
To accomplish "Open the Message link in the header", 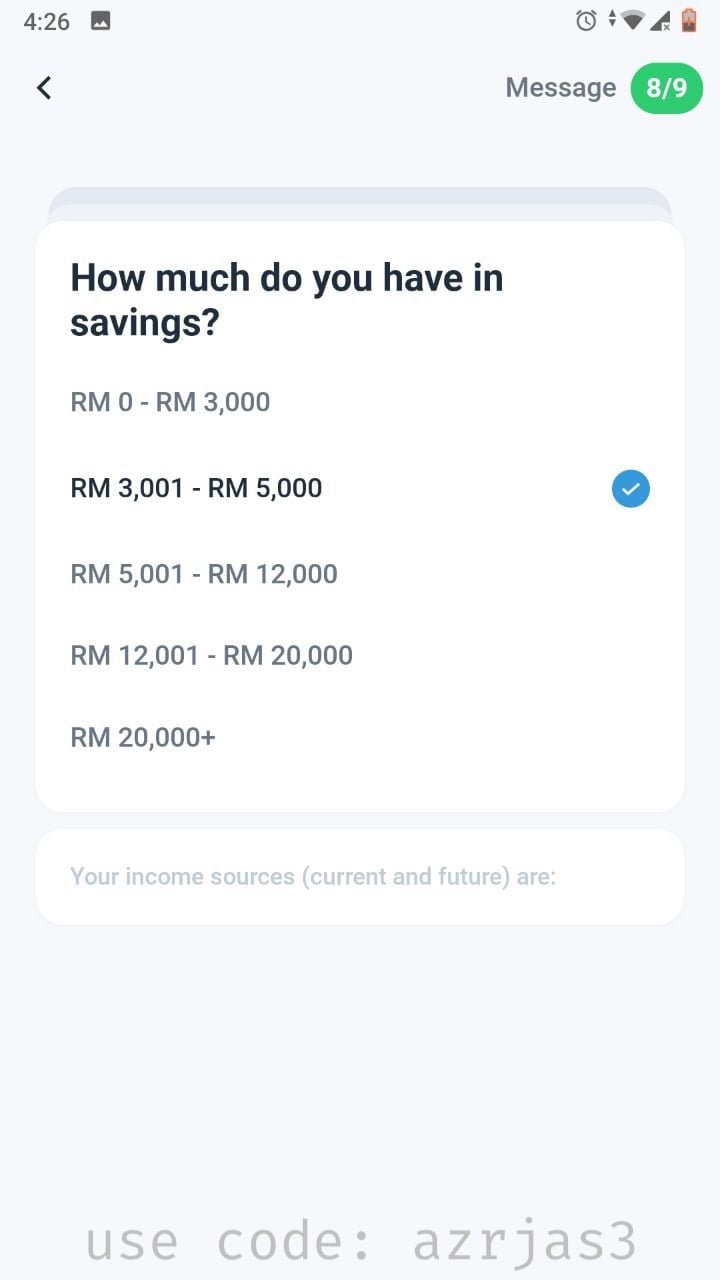I will (561, 88).
